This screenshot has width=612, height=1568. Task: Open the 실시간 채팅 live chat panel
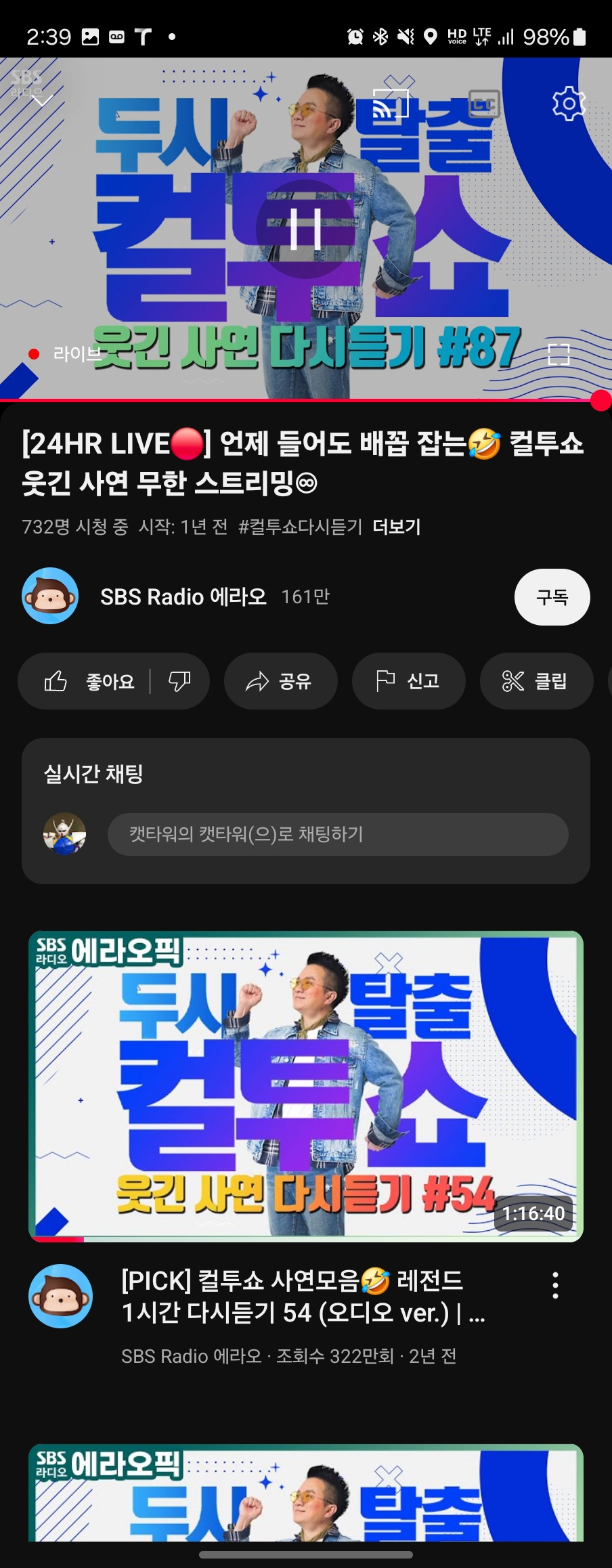pyautogui.click(x=93, y=774)
